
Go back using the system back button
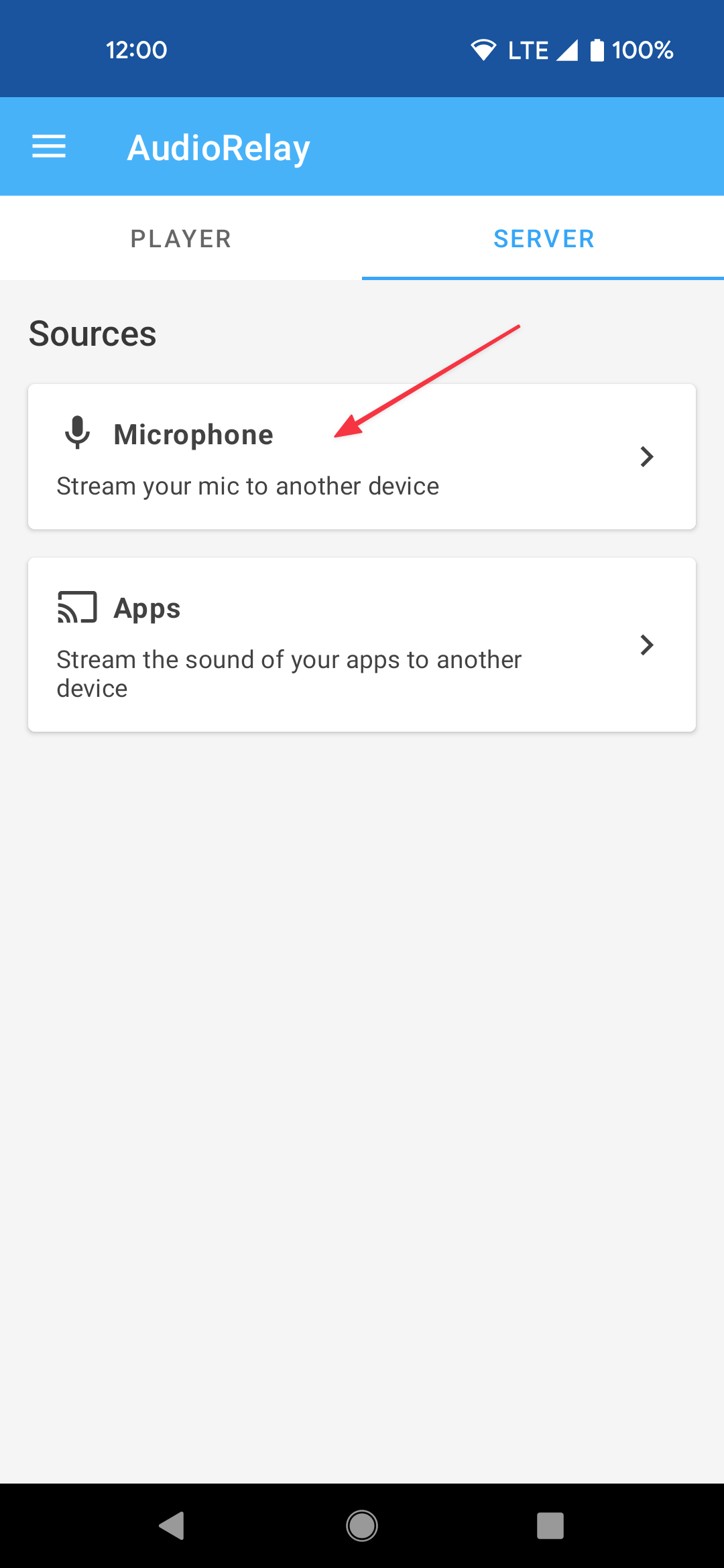[x=172, y=1526]
